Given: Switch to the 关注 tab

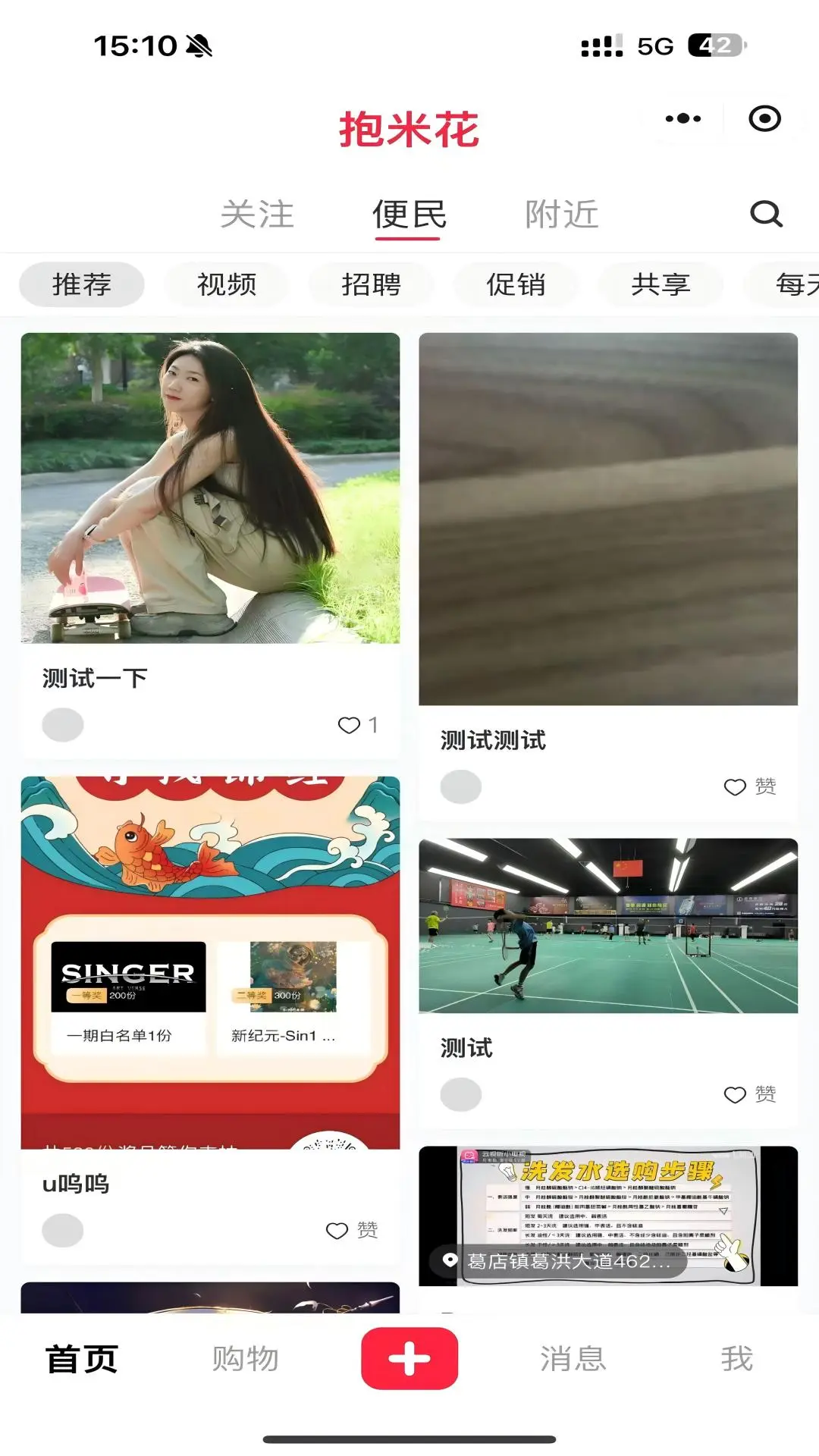Looking at the screenshot, I should click(257, 215).
